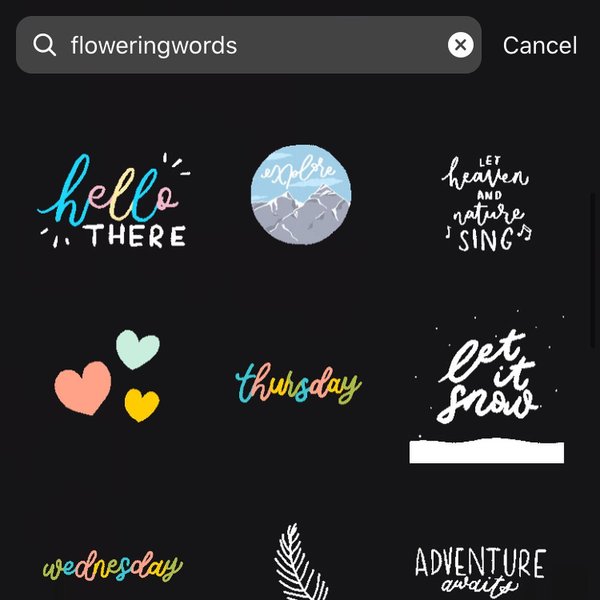Add the white fern leaf sticker
600x600 pixels.
(301, 562)
